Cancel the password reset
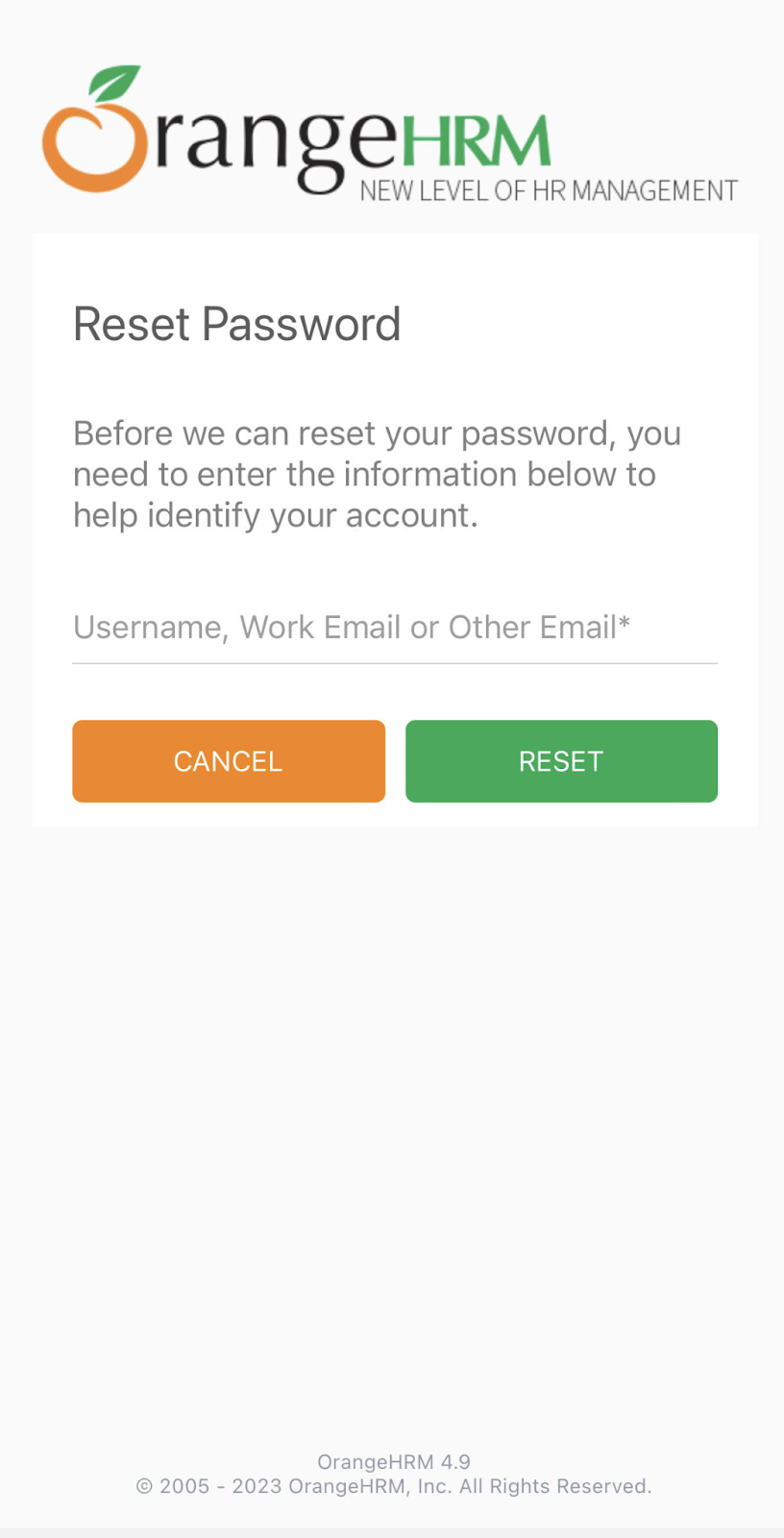Viewport: 784px width, 1538px height. (229, 761)
